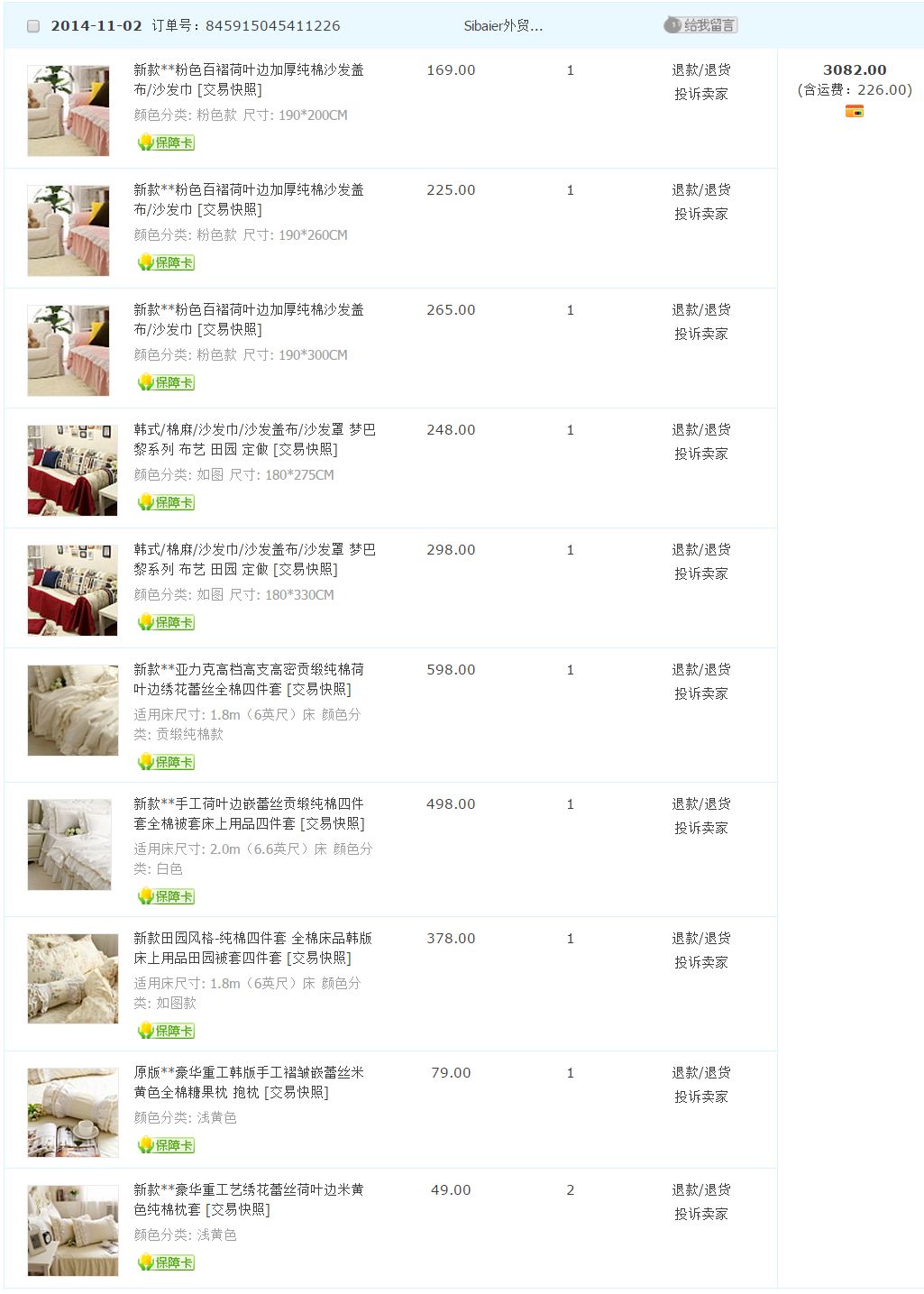This screenshot has height=1294, width=924.
Task: View thumbnail of 田园风格纯棉四件套
Action: tap(72, 978)
